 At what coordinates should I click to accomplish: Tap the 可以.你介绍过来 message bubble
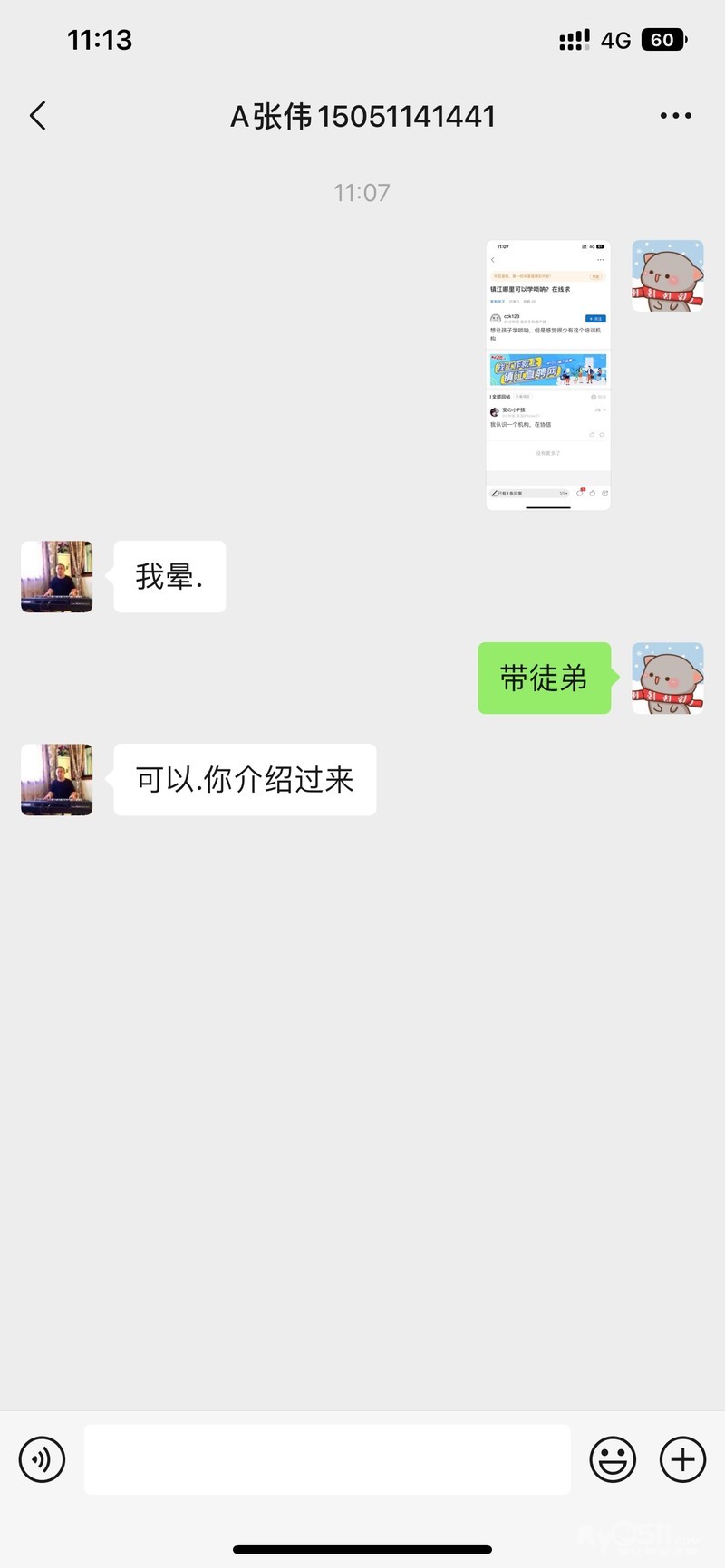(245, 780)
